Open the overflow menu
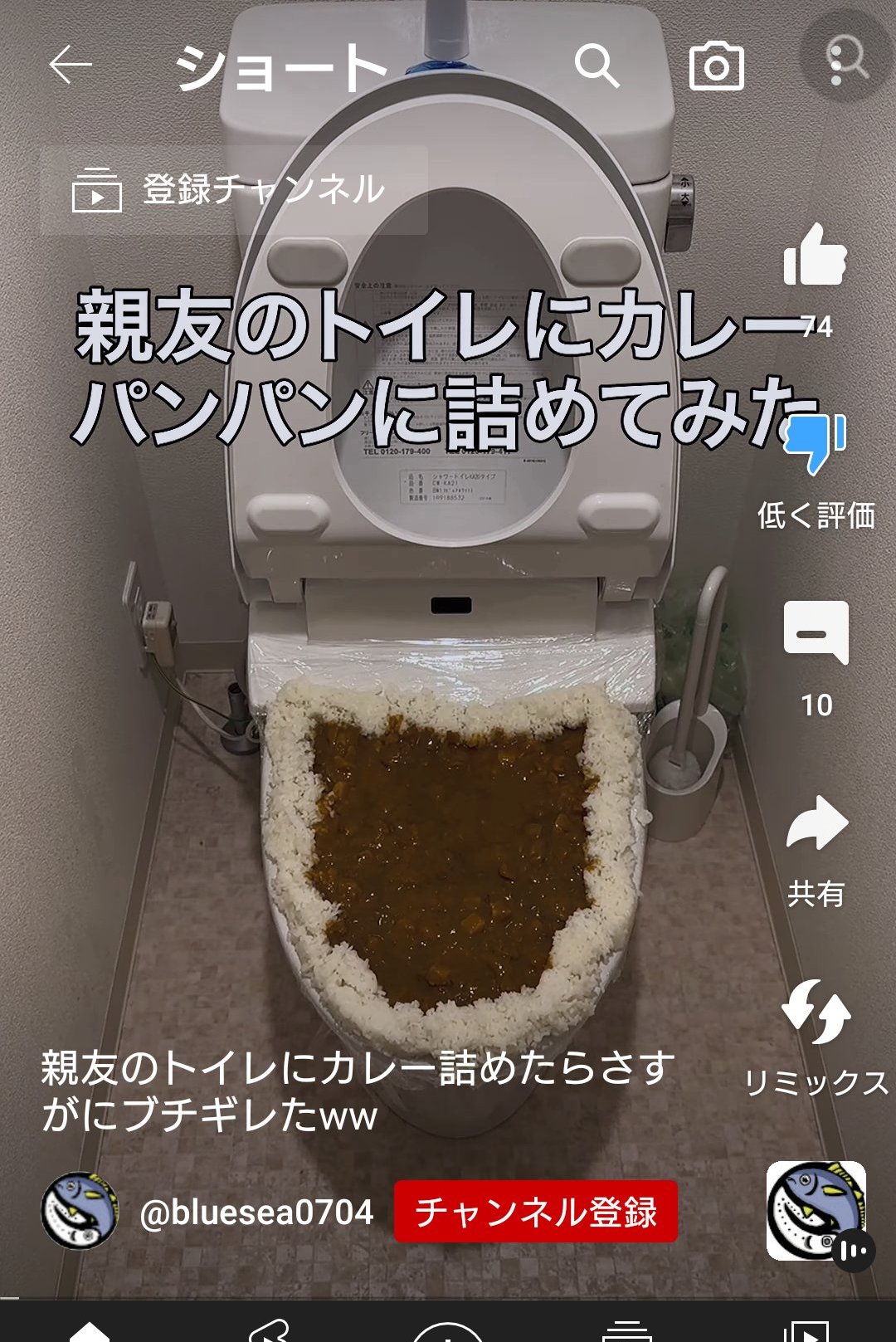Viewport: 896px width, 1342px height. (x=838, y=63)
